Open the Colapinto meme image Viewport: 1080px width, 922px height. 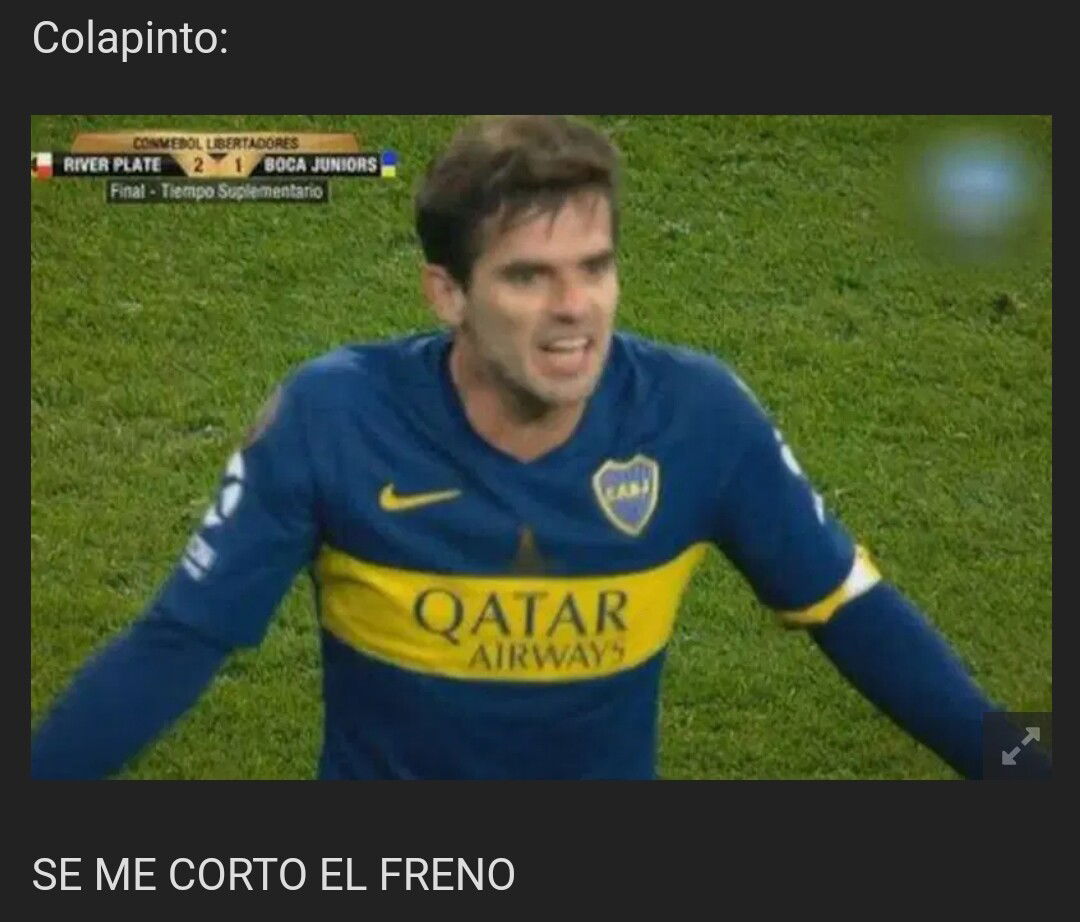pos(540,447)
